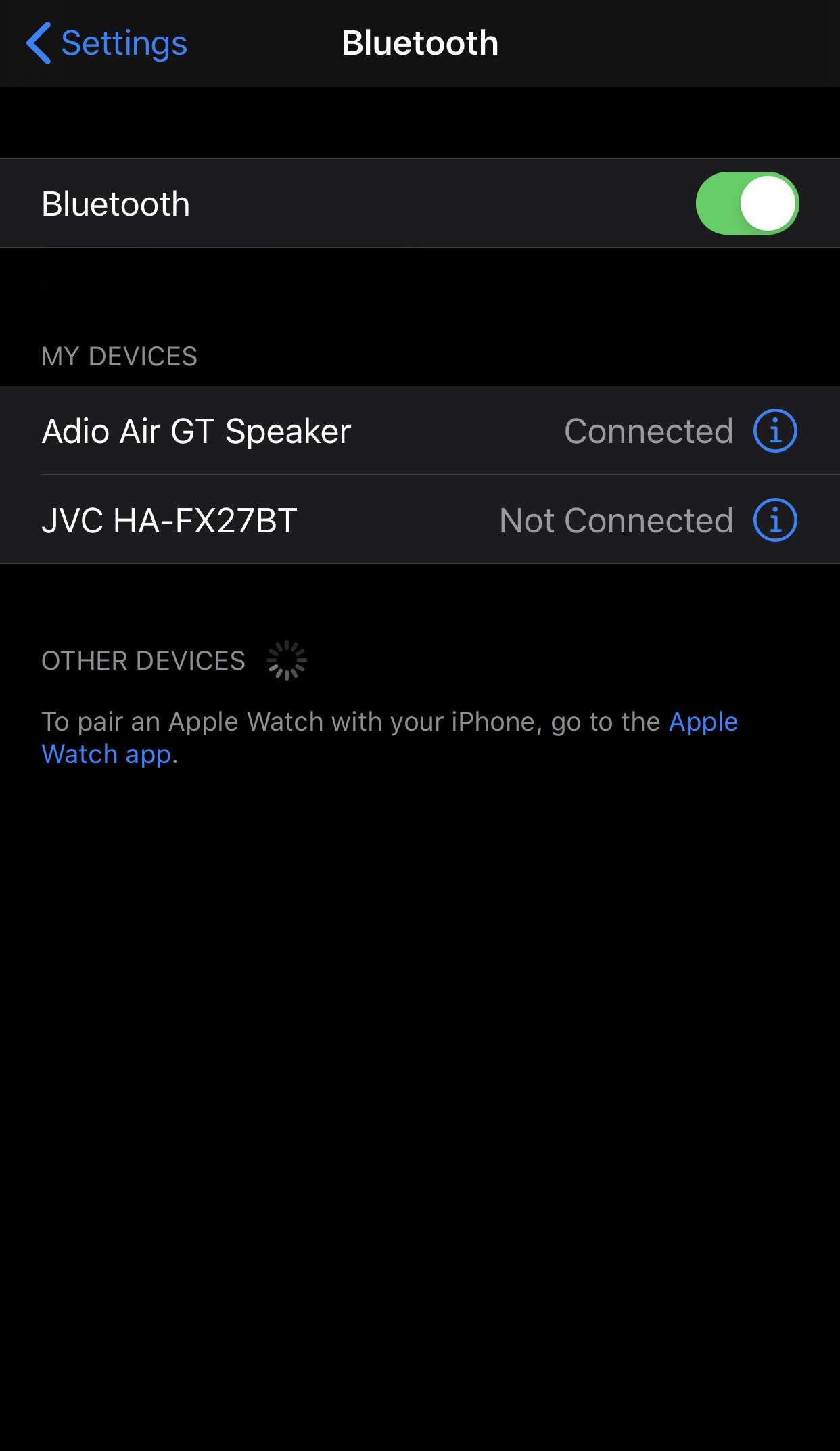View info for JVC HA-FX27BT
The width and height of the screenshot is (840, 1451).
(775, 520)
